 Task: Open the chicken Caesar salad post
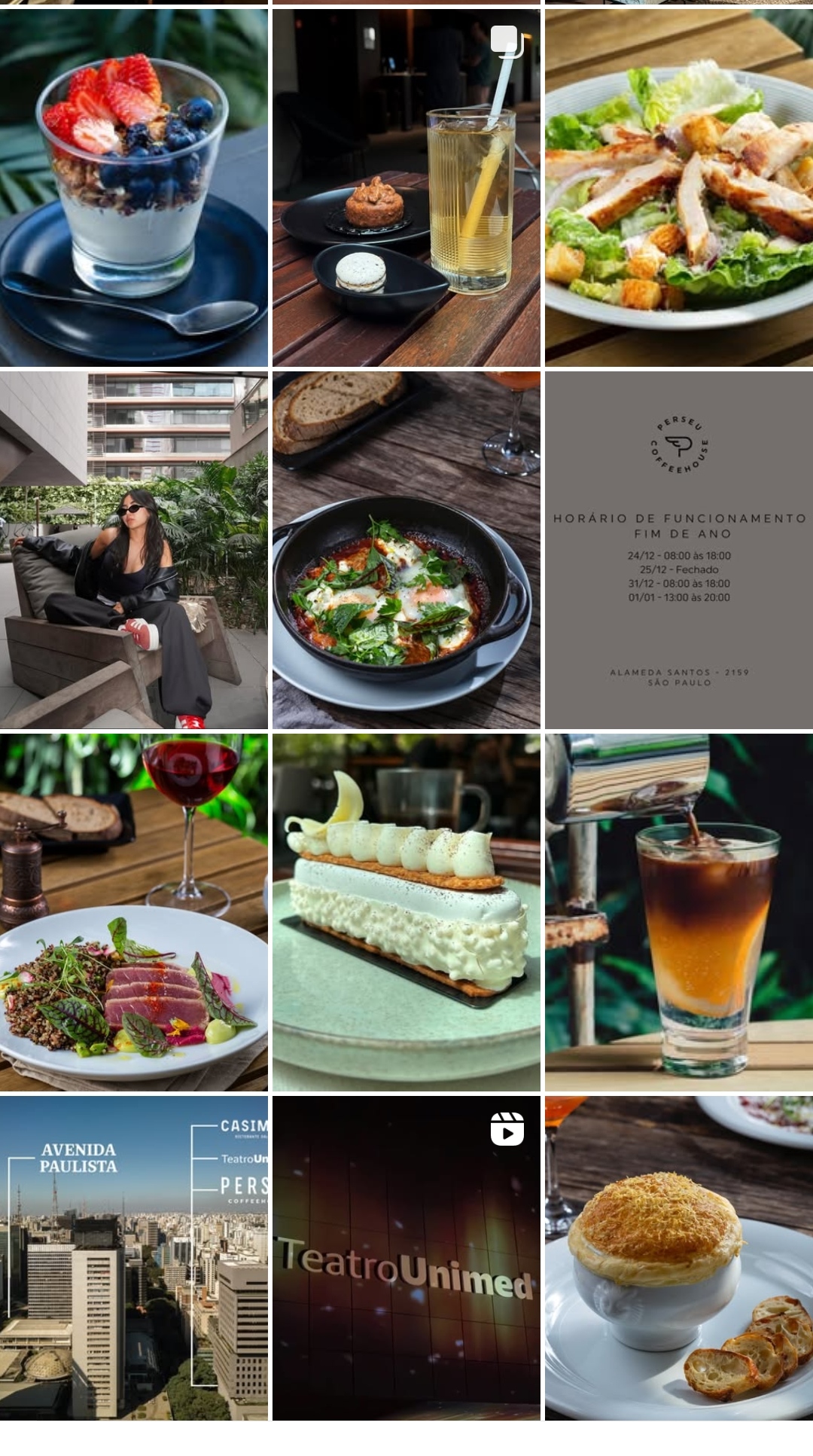click(679, 188)
